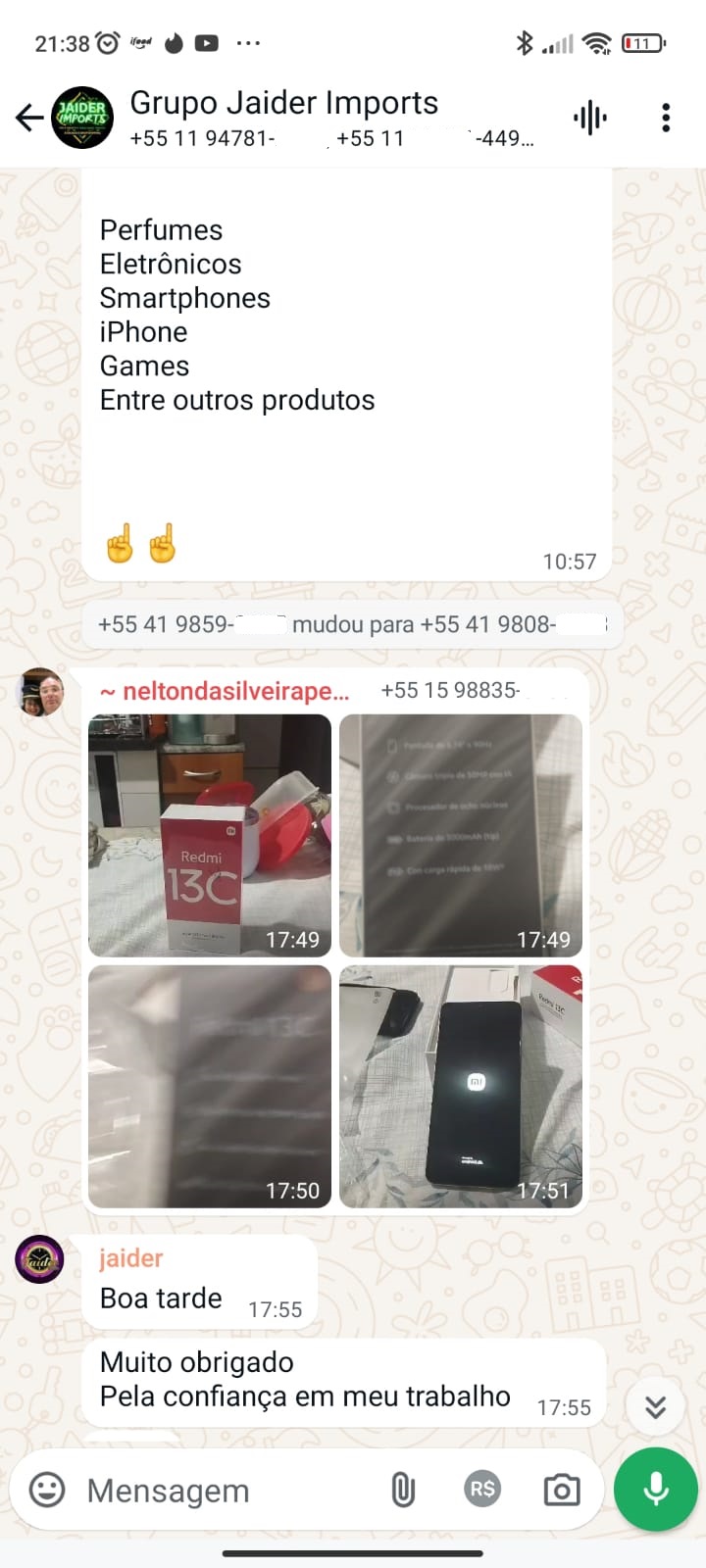This screenshot has height=1568, width=706.
Task: Open neltondasilveirape's profile picture
Action: pos(41,692)
